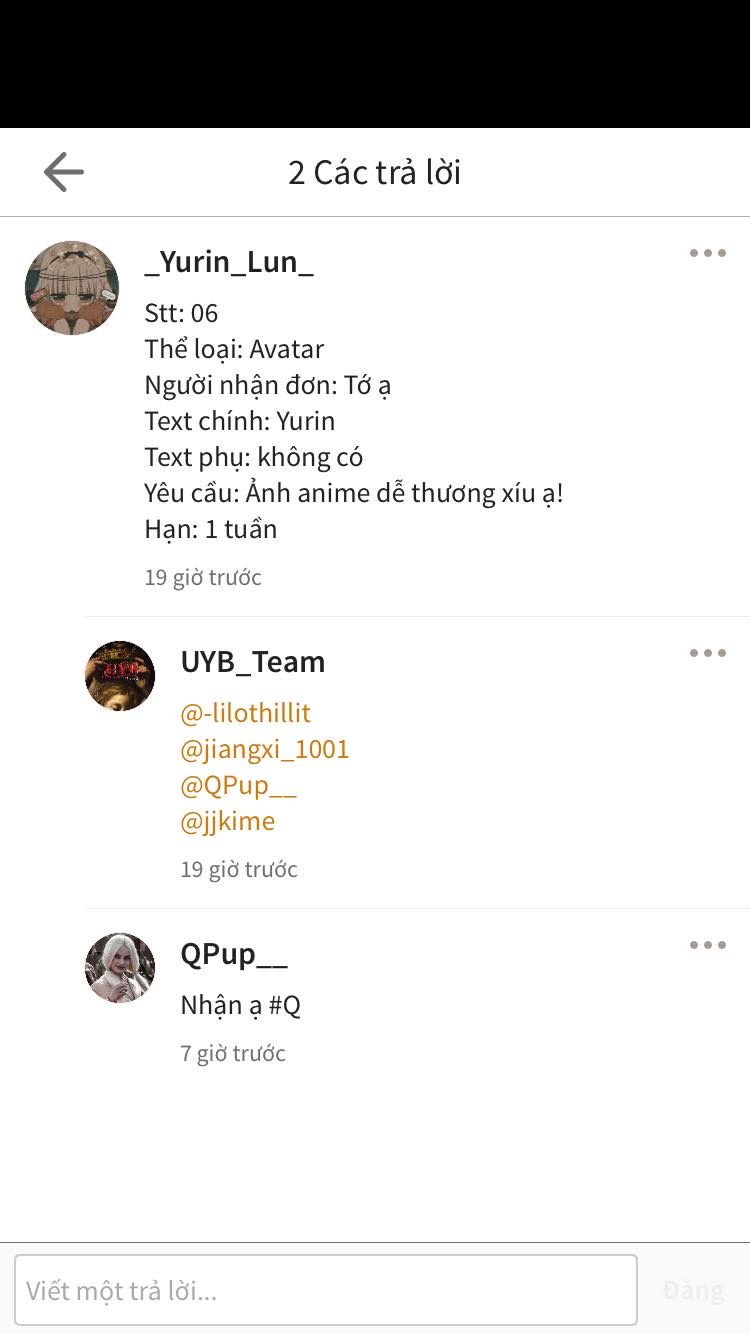The height and width of the screenshot is (1334, 750).
Task: Go back with the arrow icon
Action: [63, 172]
